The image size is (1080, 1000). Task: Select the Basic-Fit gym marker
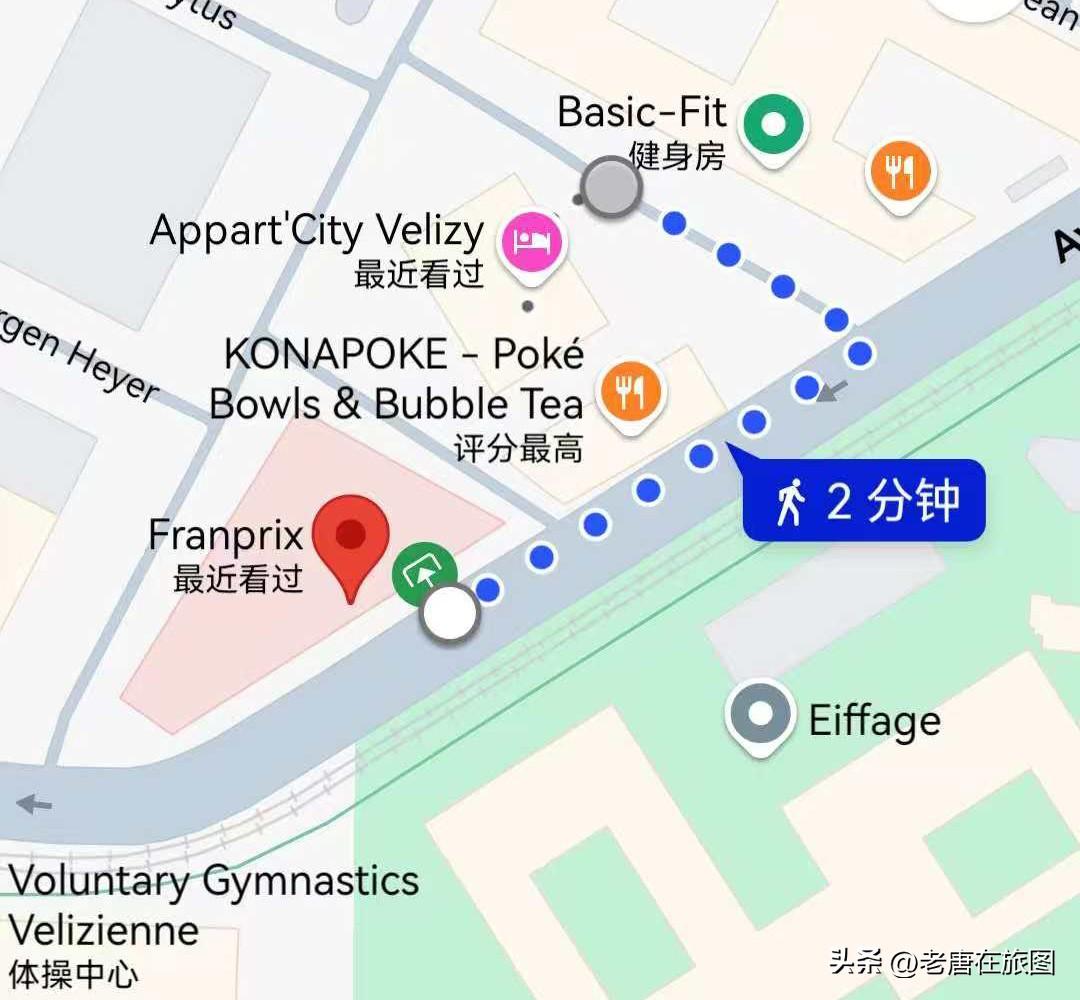point(774,127)
